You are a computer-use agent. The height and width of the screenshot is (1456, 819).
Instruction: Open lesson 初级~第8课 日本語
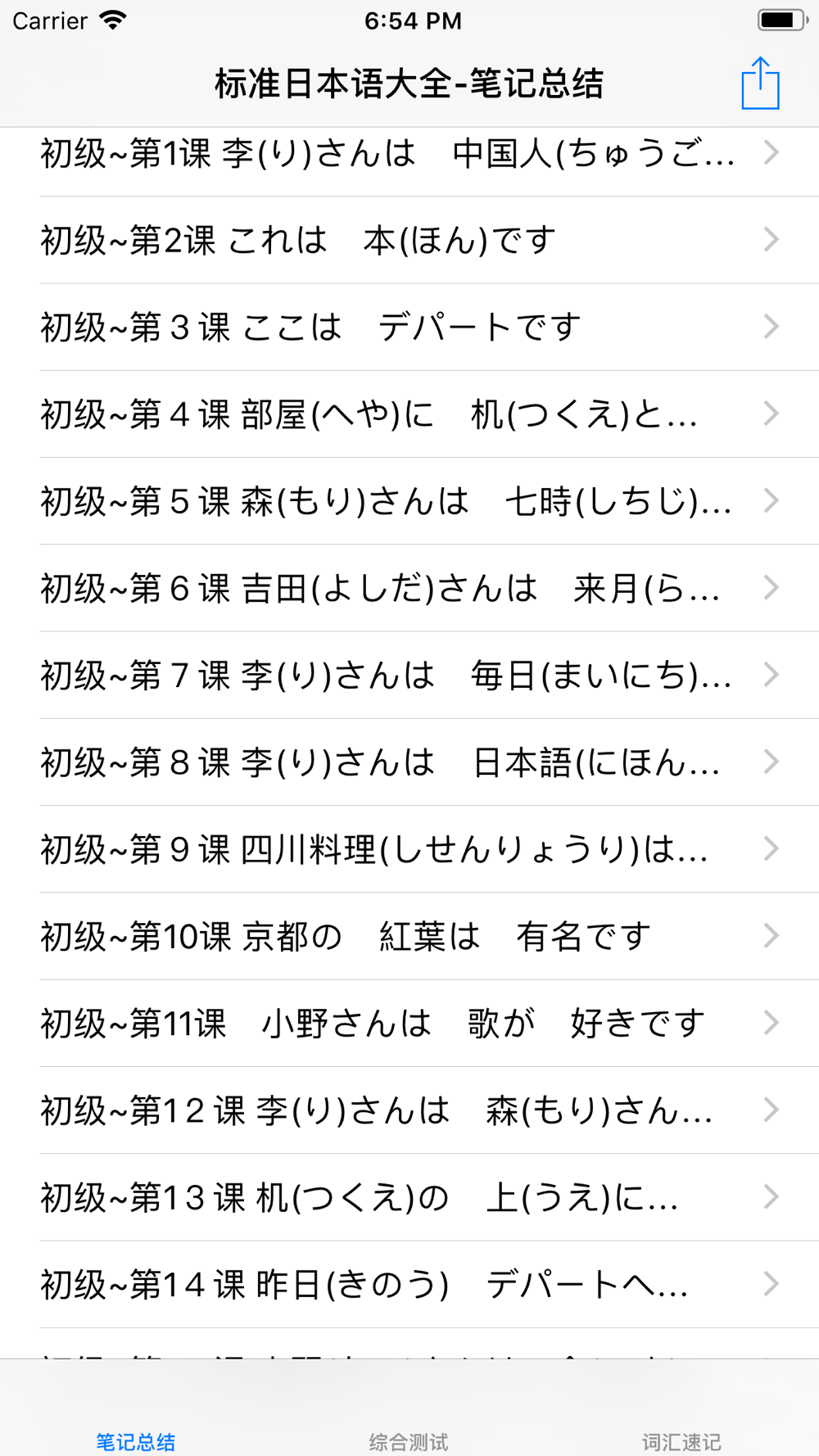(x=409, y=762)
